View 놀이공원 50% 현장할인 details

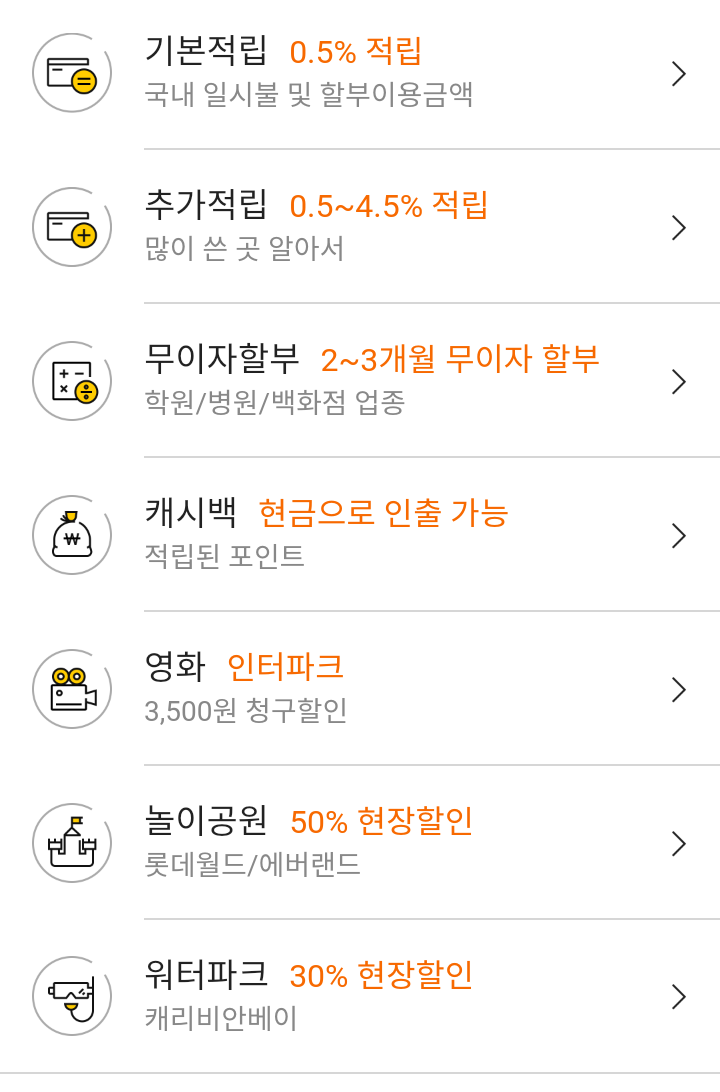(x=360, y=843)
